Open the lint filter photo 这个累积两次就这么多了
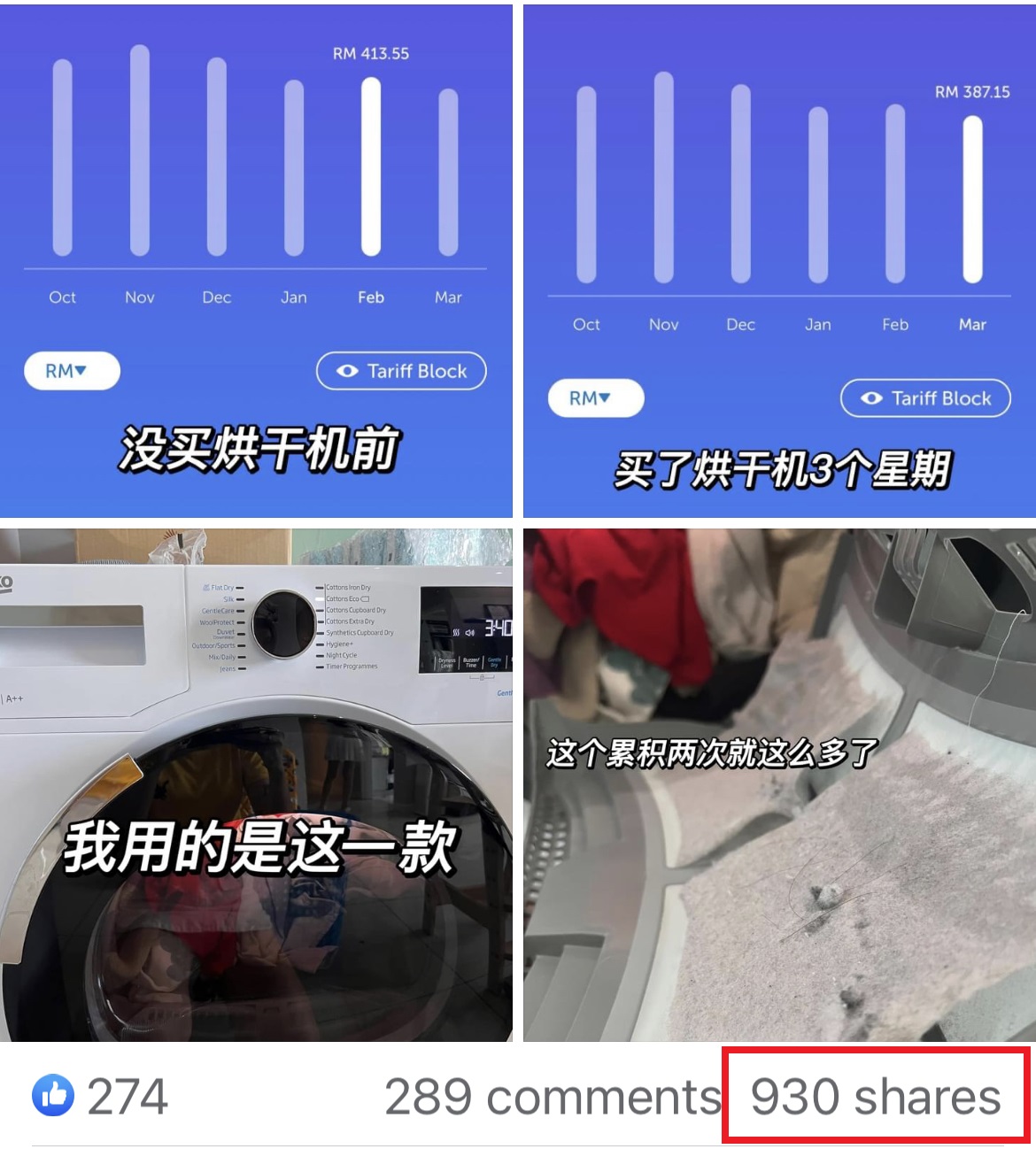The height and width of the screenshot is (1149, 1036). [x=779, y=784]
